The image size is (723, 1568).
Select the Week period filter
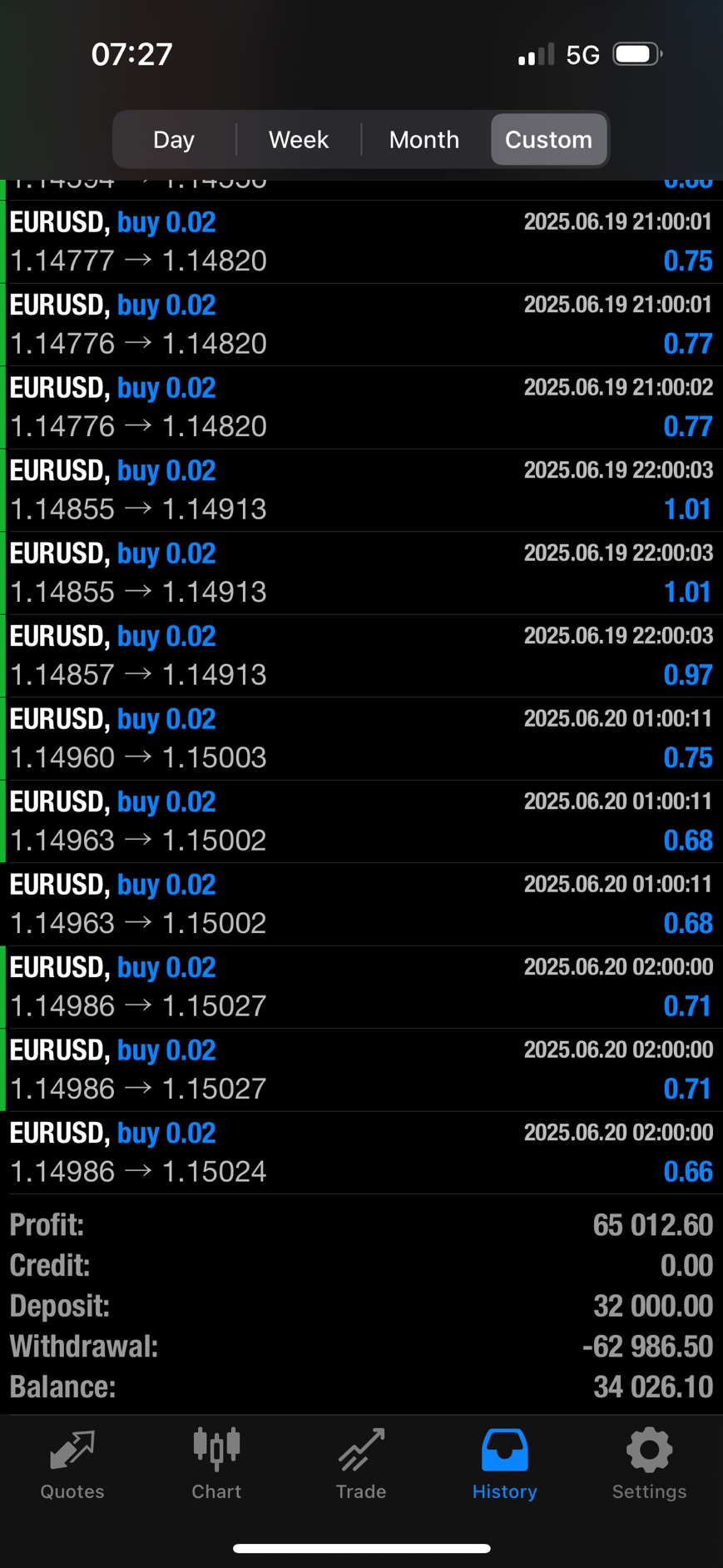(x=299, y=140)
